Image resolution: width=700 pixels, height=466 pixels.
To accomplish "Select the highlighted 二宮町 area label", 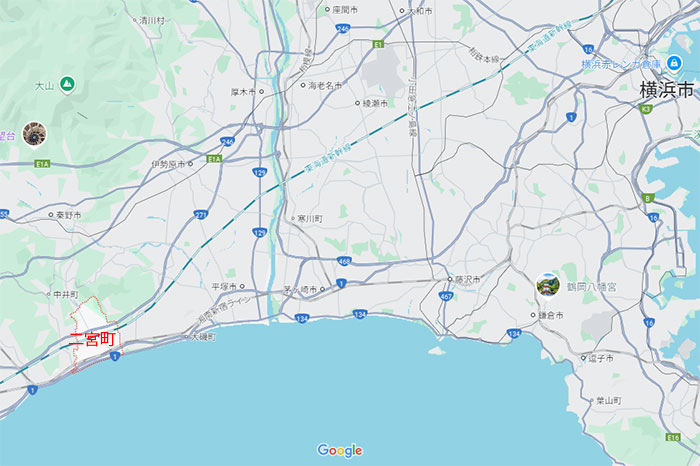I will tap(92, 340).
